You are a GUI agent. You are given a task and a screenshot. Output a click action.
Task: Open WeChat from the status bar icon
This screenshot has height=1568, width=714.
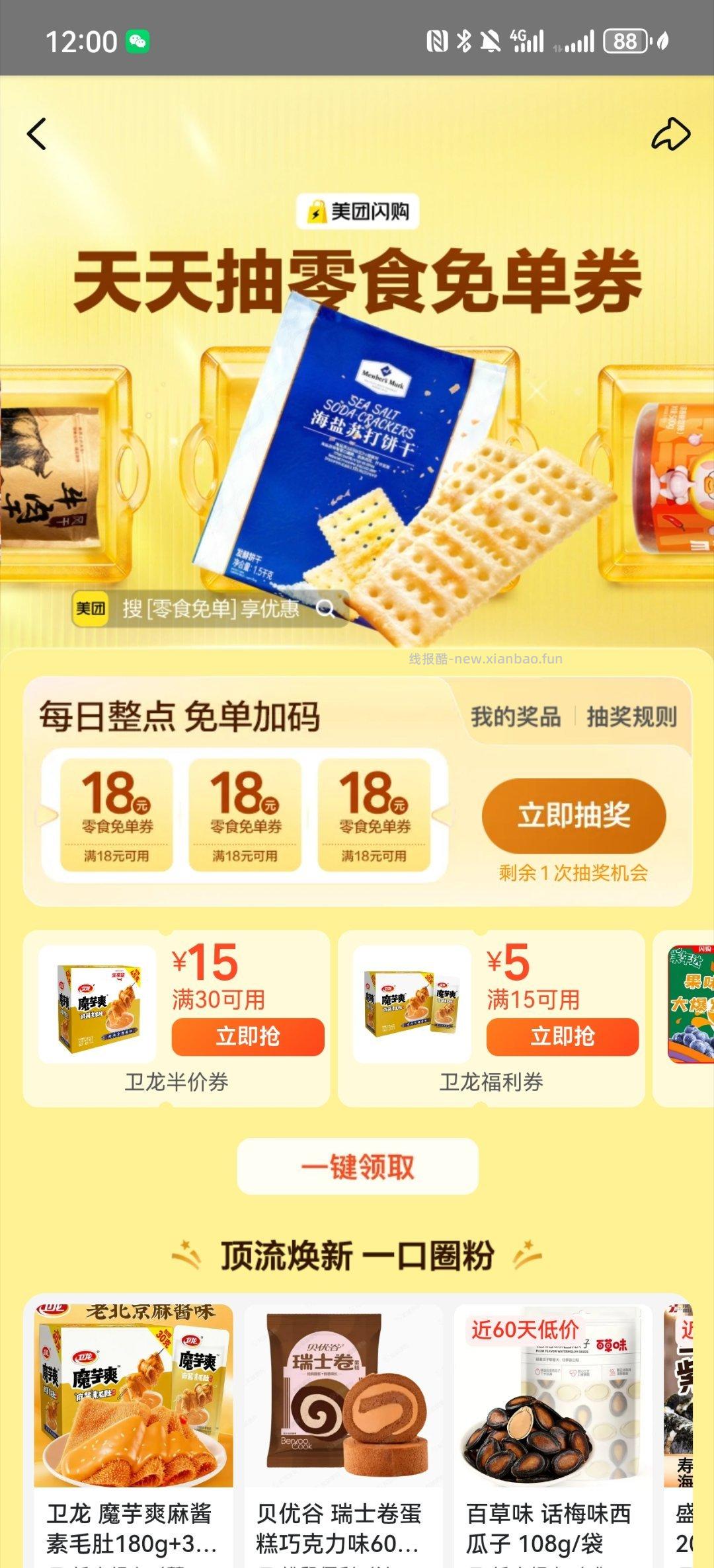pos(138,40)
